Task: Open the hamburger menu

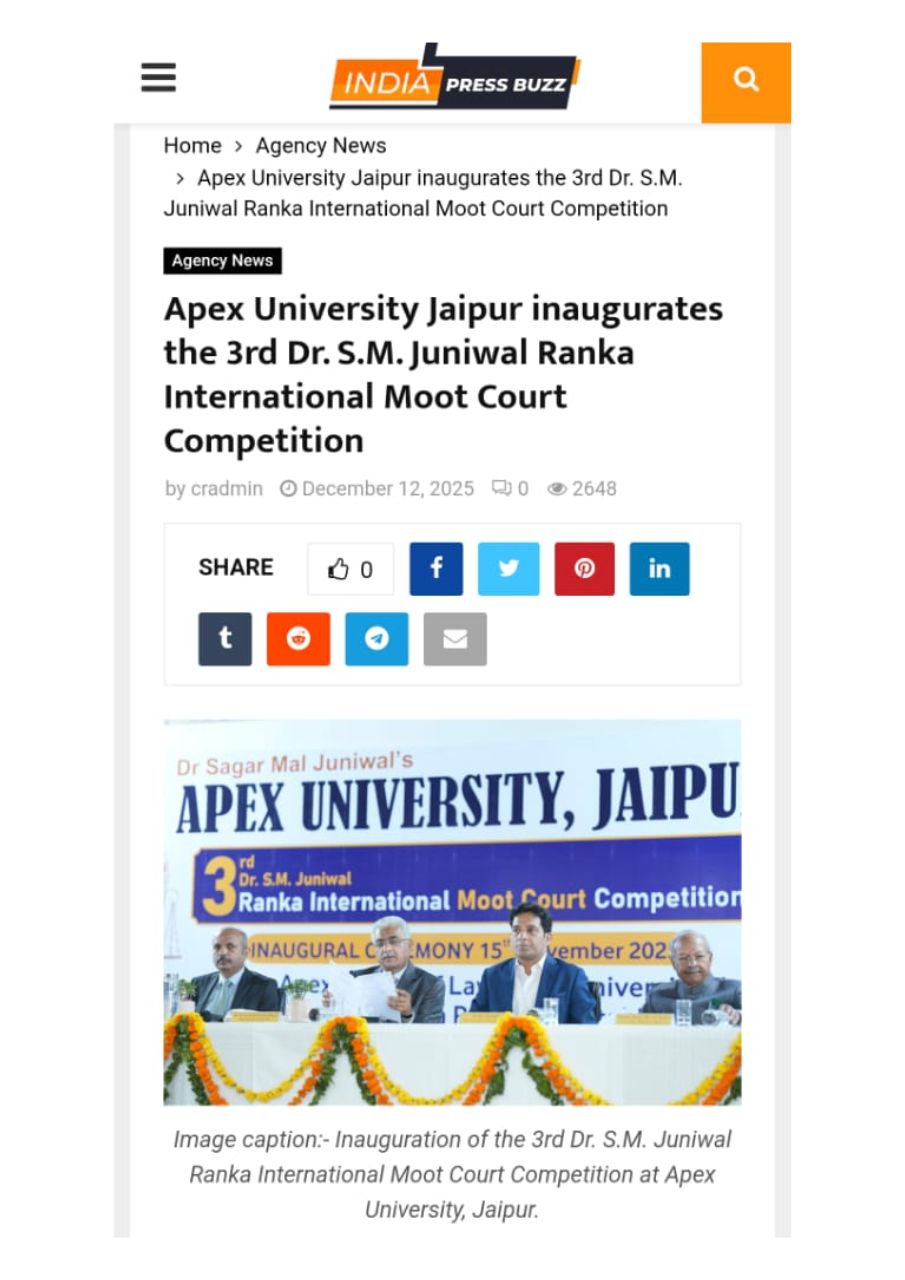Action: pyautogui.click(x=159, y=78)
